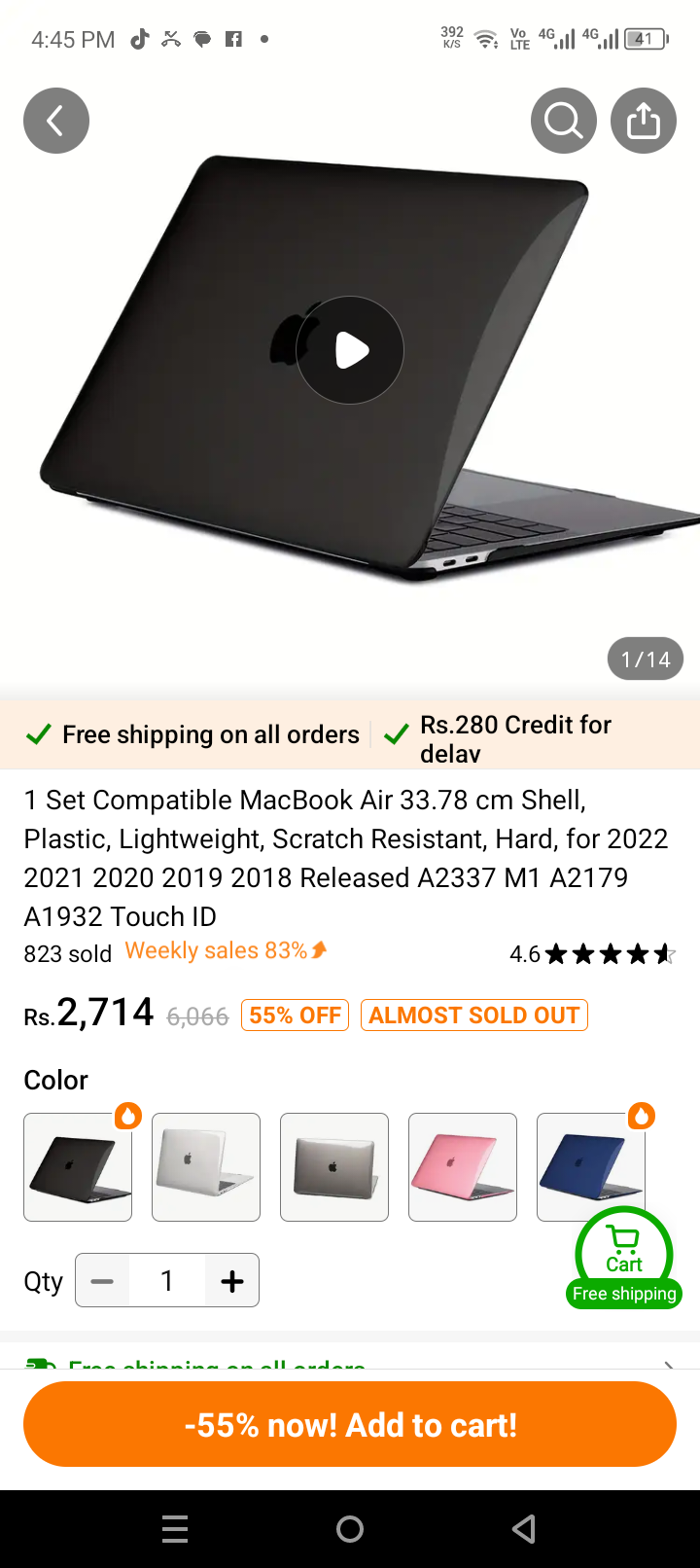Share this product
Screen dimensions: 700x1568
point(644,121)
